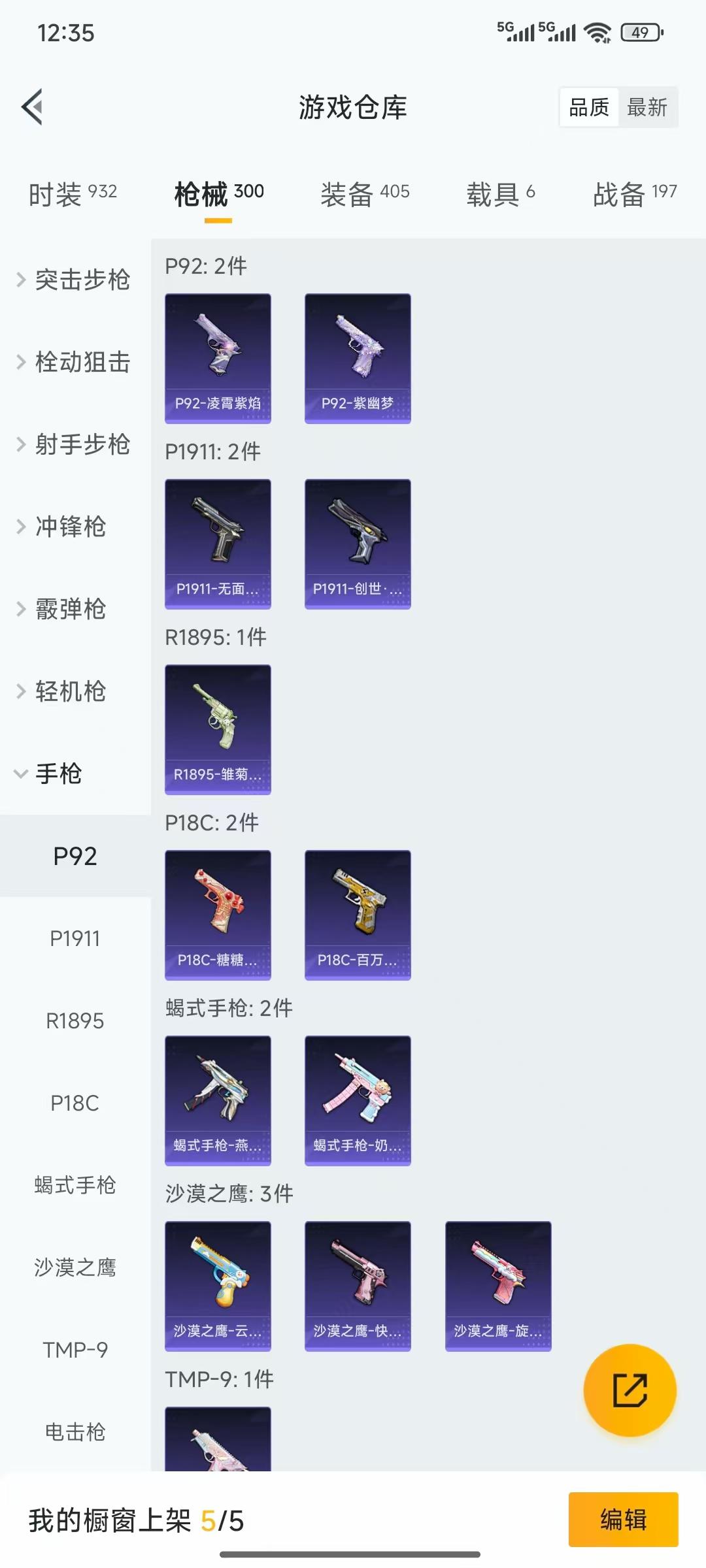
Task: Select 沙漠之鹰 in the sidebar
Action: pos(74,1267)
